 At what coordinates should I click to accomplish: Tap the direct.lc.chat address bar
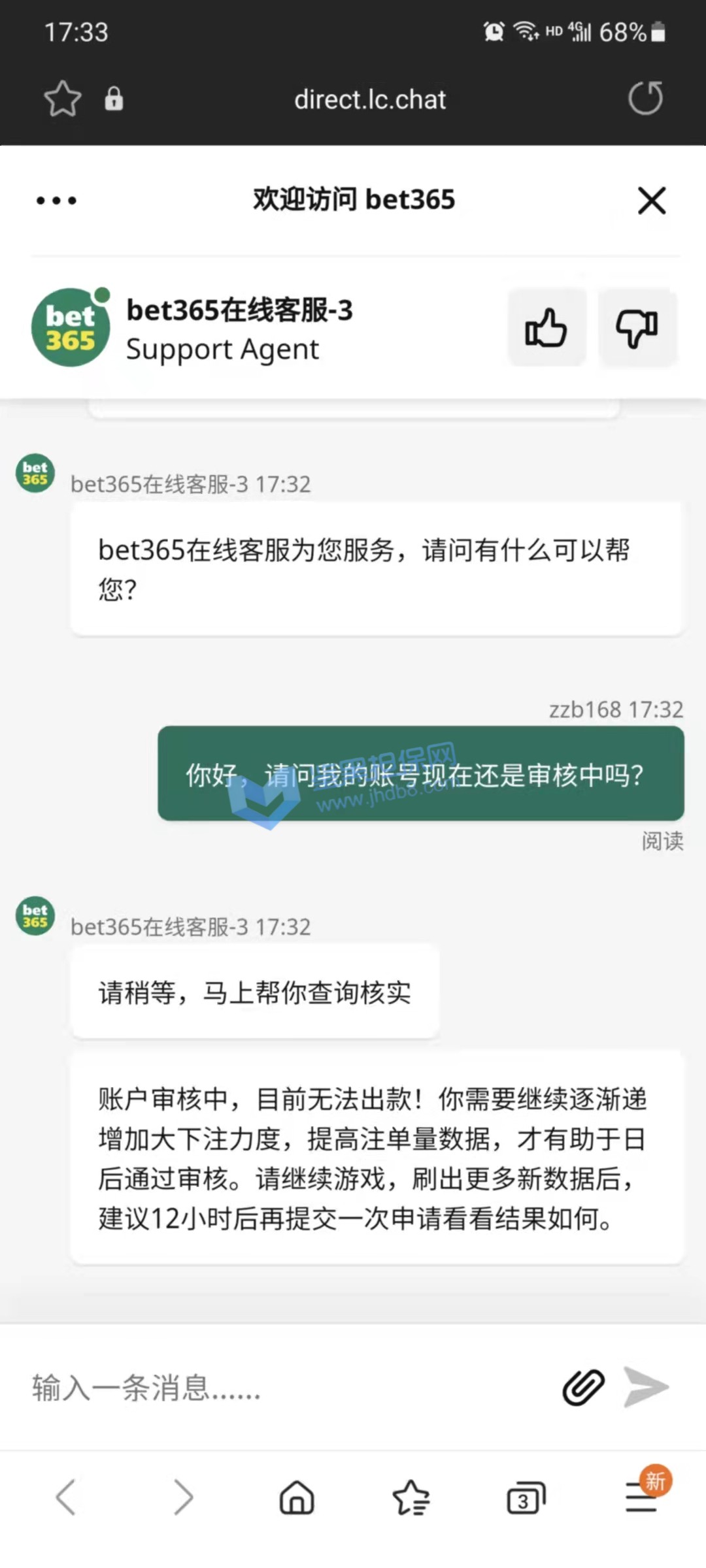tap(369, 99)
